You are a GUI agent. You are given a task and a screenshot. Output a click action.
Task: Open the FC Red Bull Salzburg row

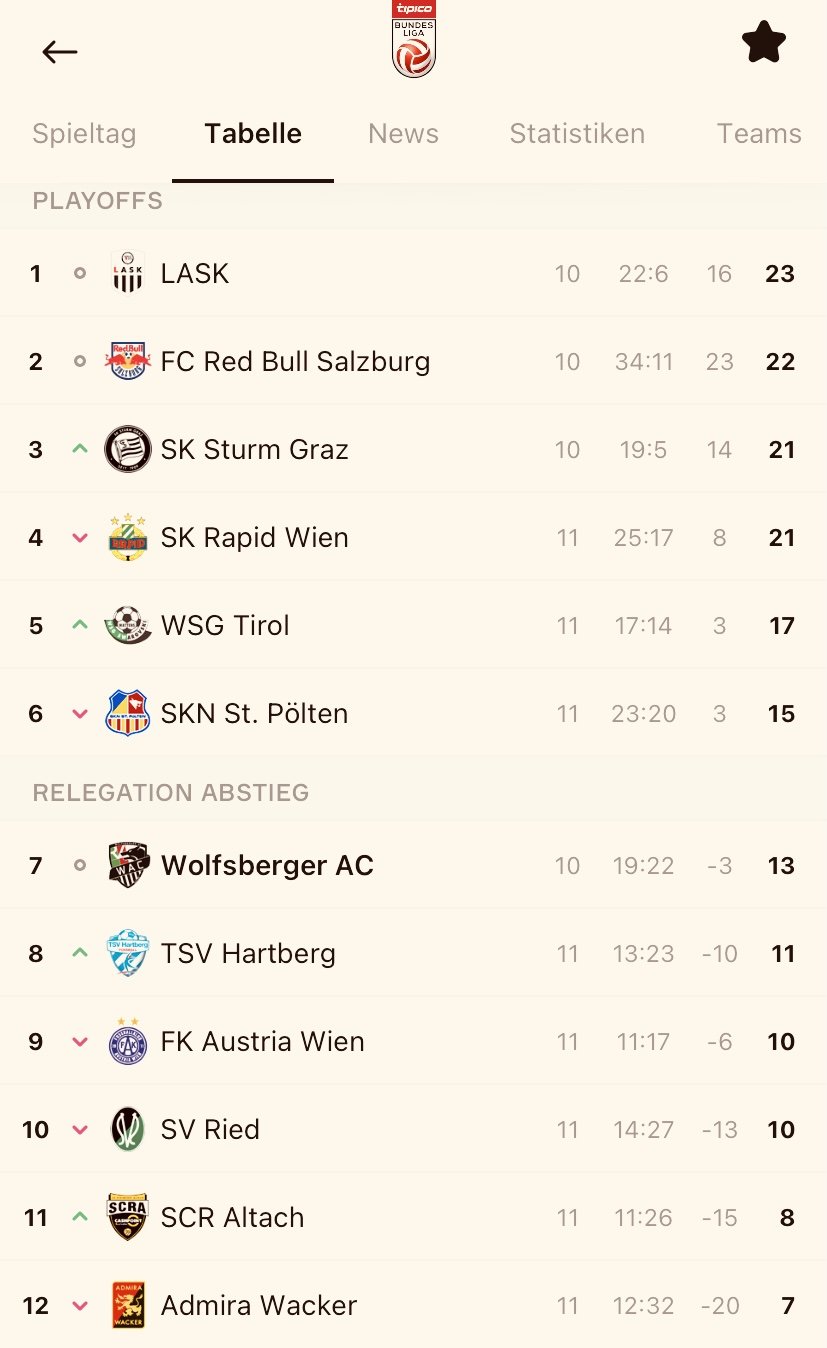pyautogui.click(x=413, y=362)
